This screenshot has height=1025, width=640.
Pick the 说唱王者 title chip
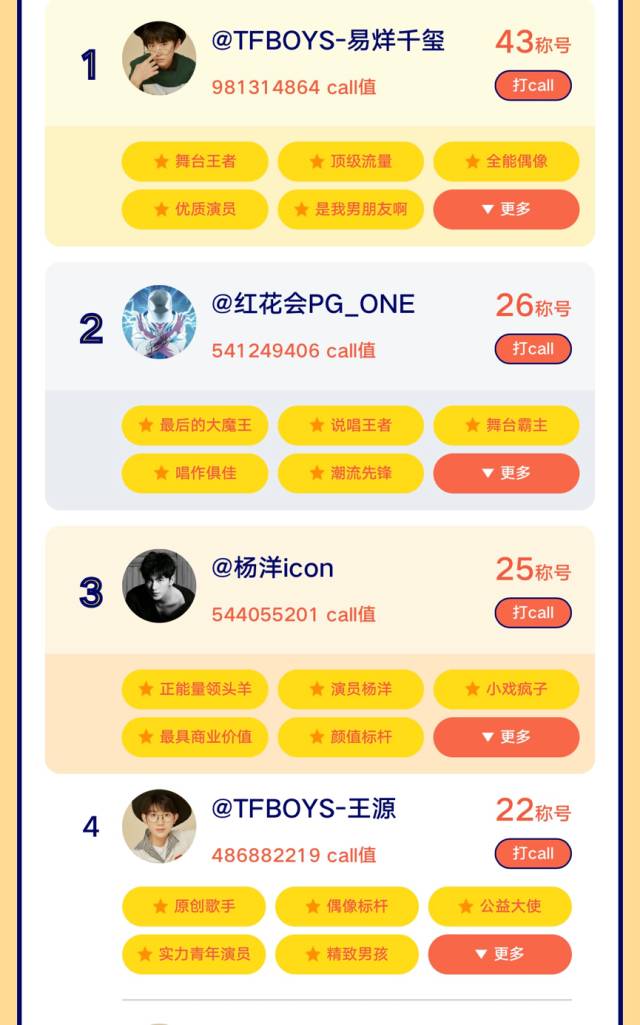click(351, 425)
